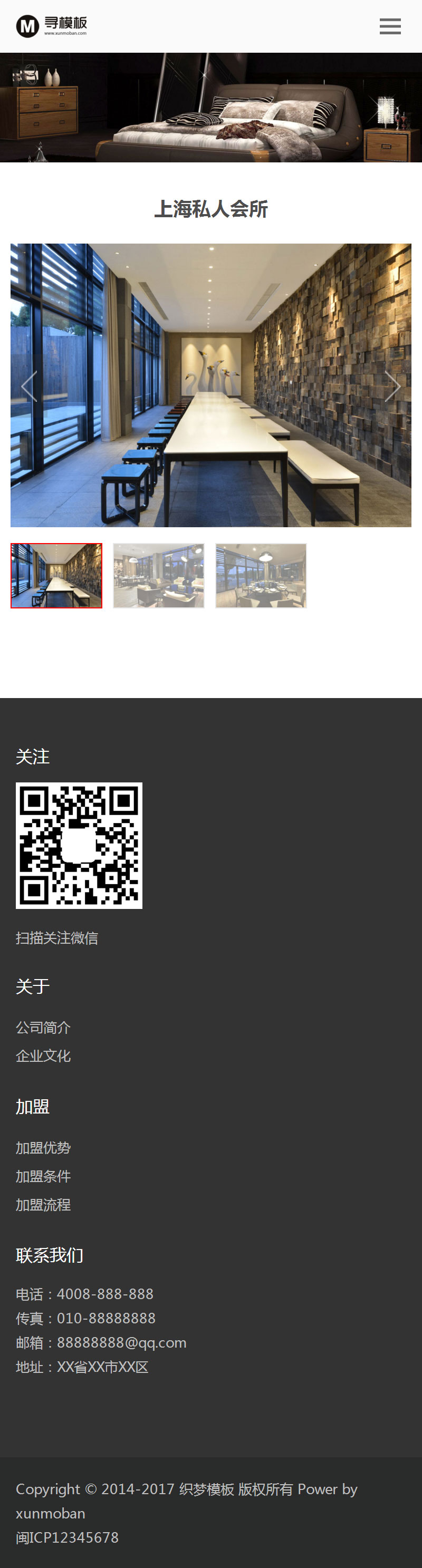Open the 加盟流程 link
This screenshot has width=422, height=1568.
(43, 1205)
